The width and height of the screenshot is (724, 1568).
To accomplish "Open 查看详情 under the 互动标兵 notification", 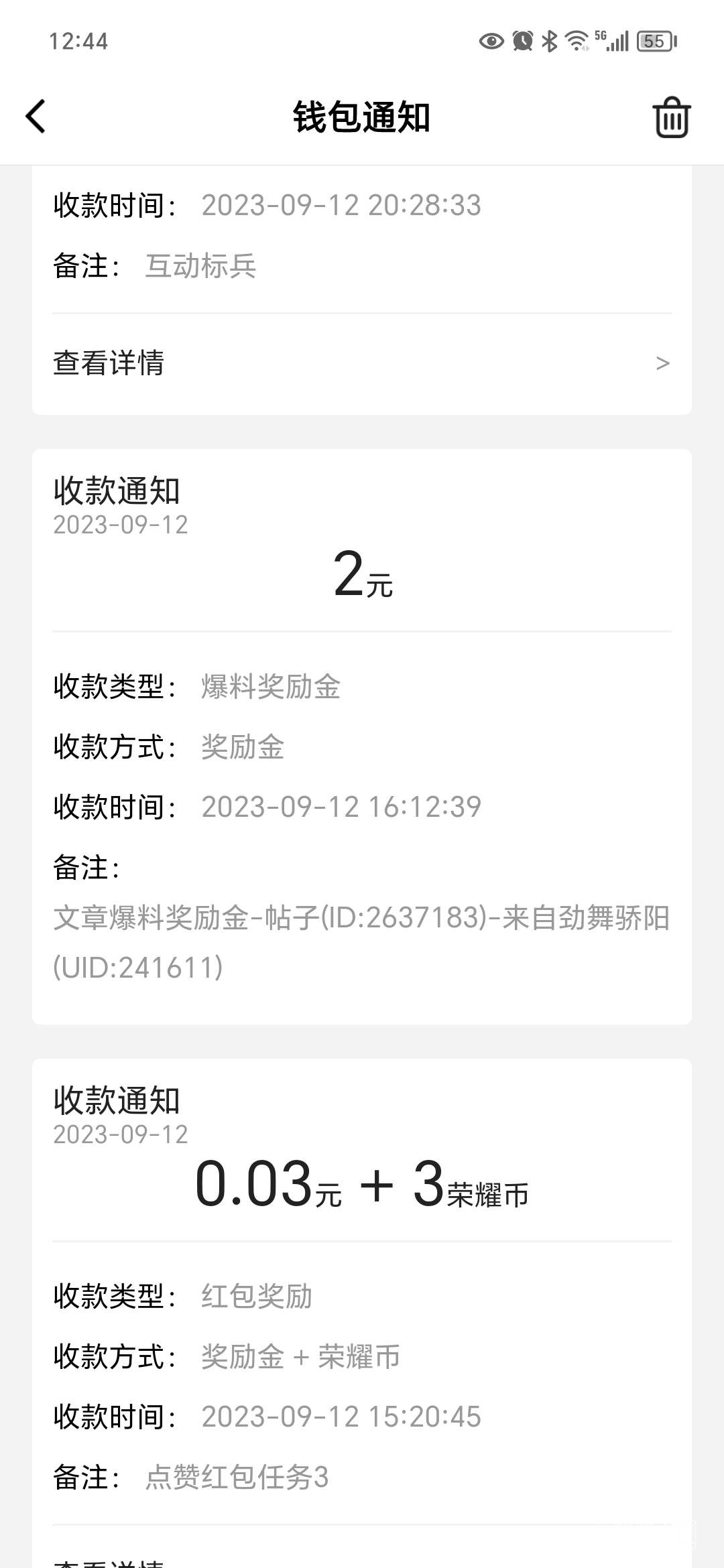I will click(x=362, y=363).
